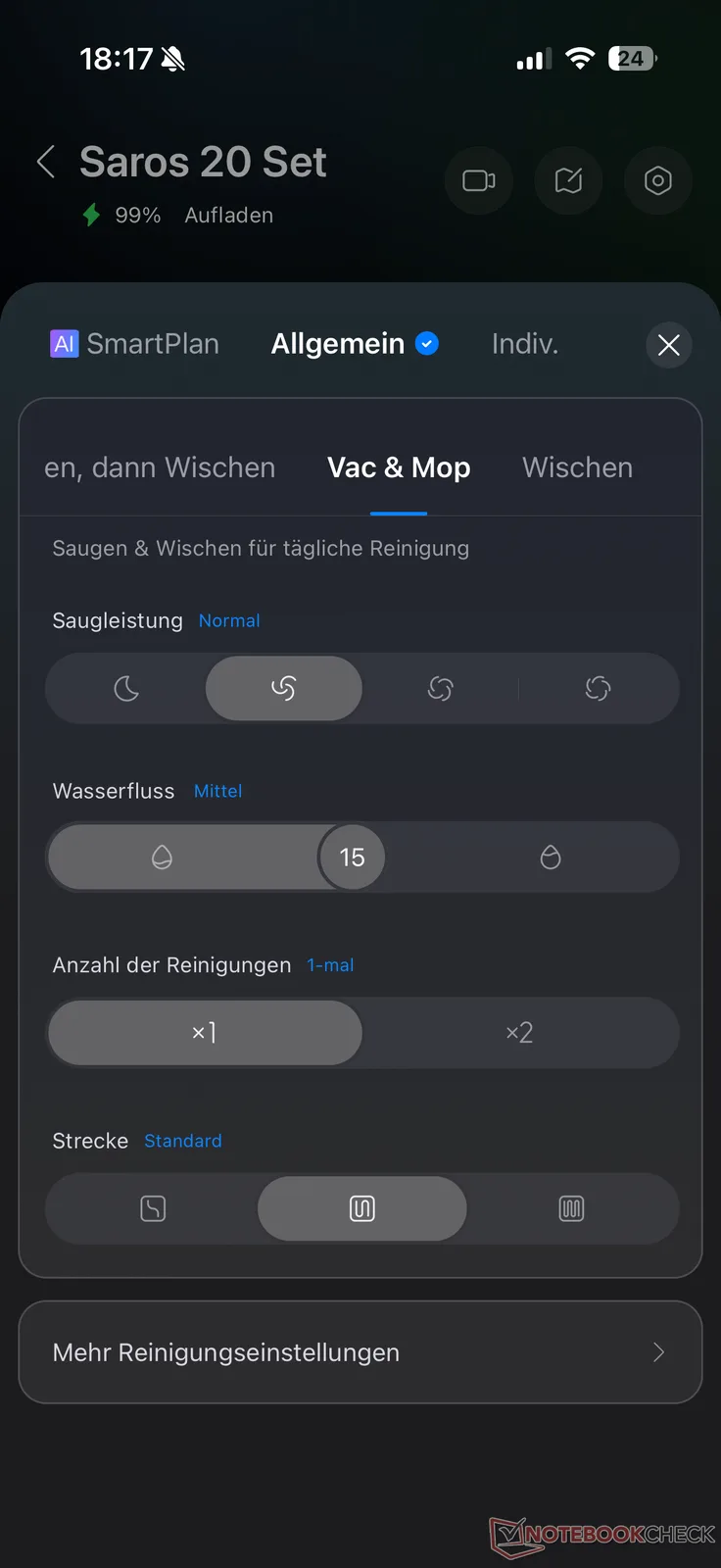Set Wasserfluss to the high droplet level

tap(551, 857)
